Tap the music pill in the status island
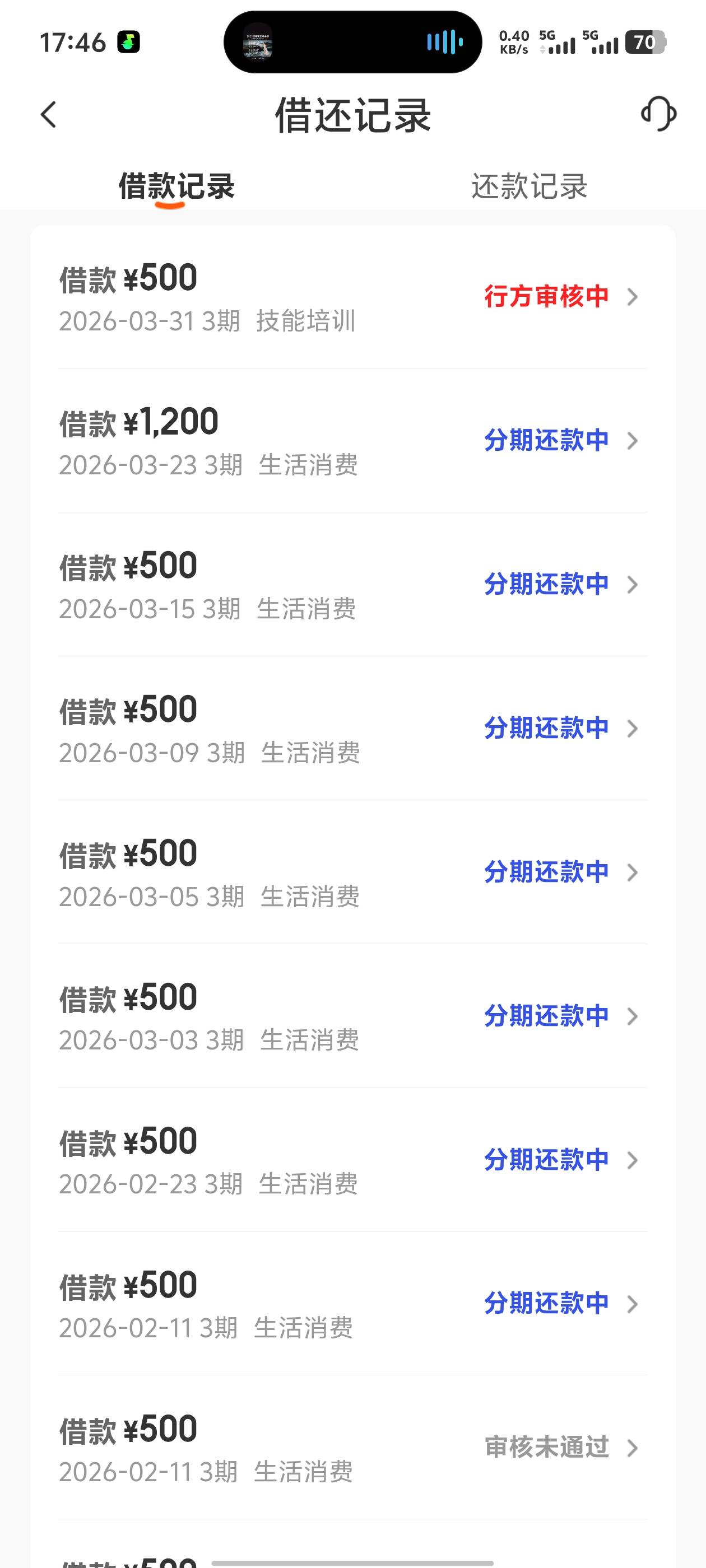The width and height of the screenshot is (706, 1568). (x=352, y=42)
